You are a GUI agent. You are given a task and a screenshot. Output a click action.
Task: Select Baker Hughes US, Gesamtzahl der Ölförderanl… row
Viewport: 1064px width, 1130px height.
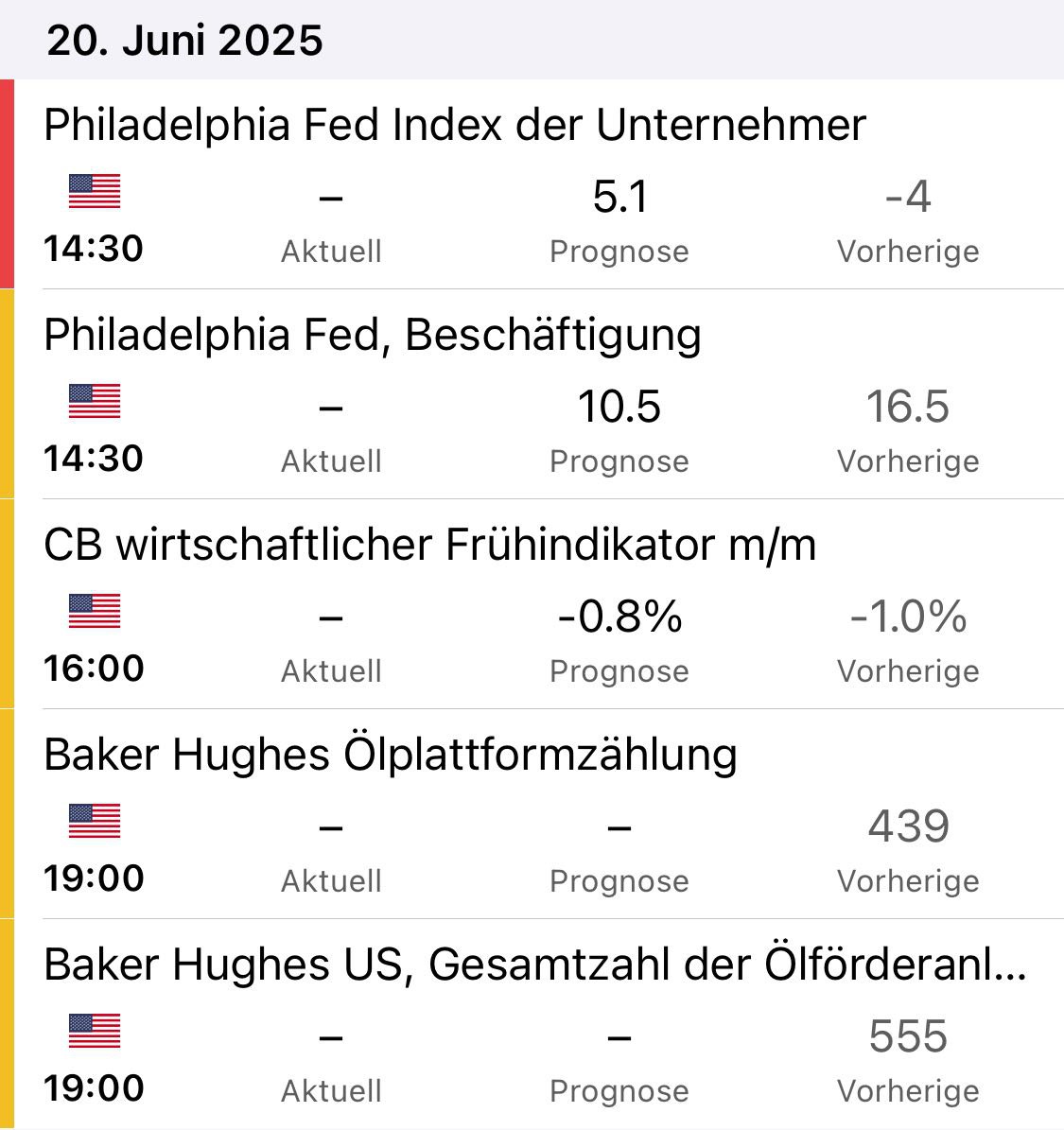tap(534, 965)
